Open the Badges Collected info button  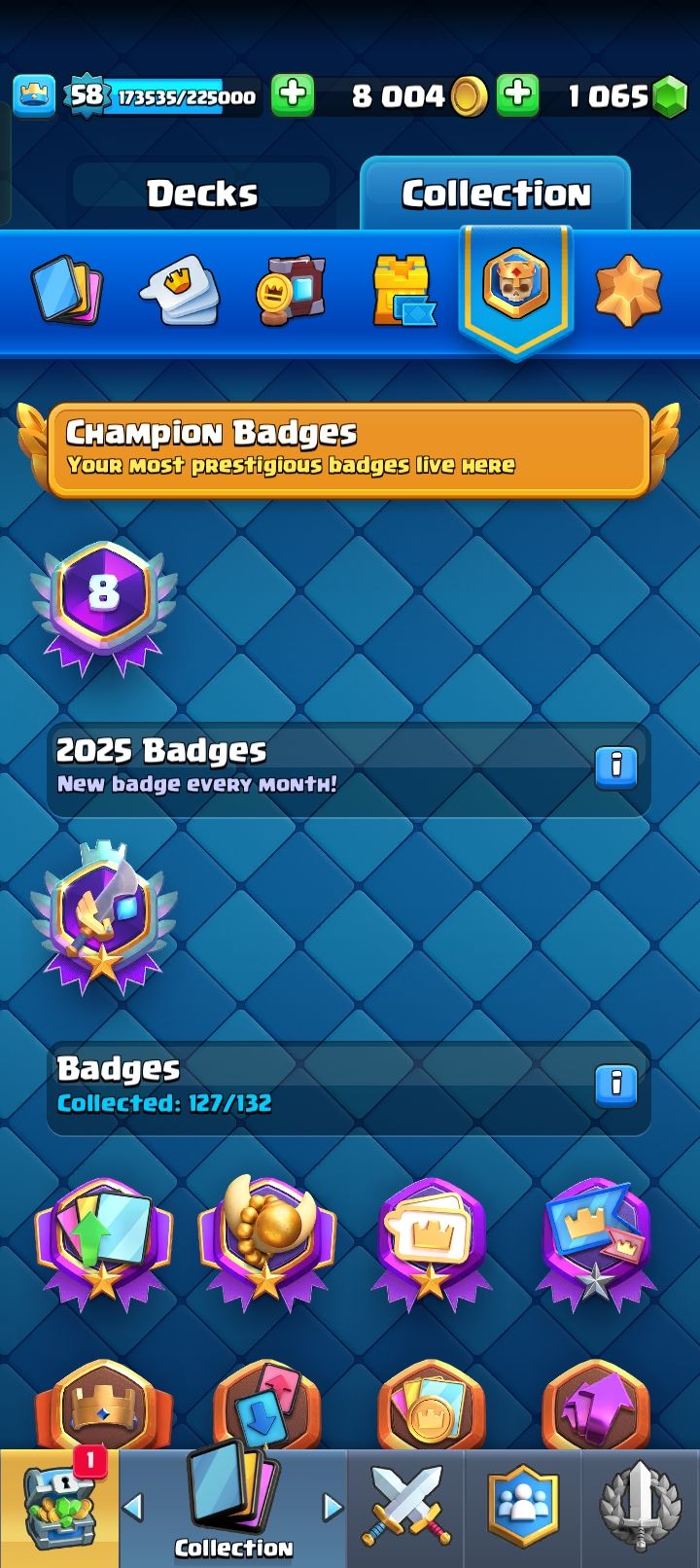tap(615, 1085)
